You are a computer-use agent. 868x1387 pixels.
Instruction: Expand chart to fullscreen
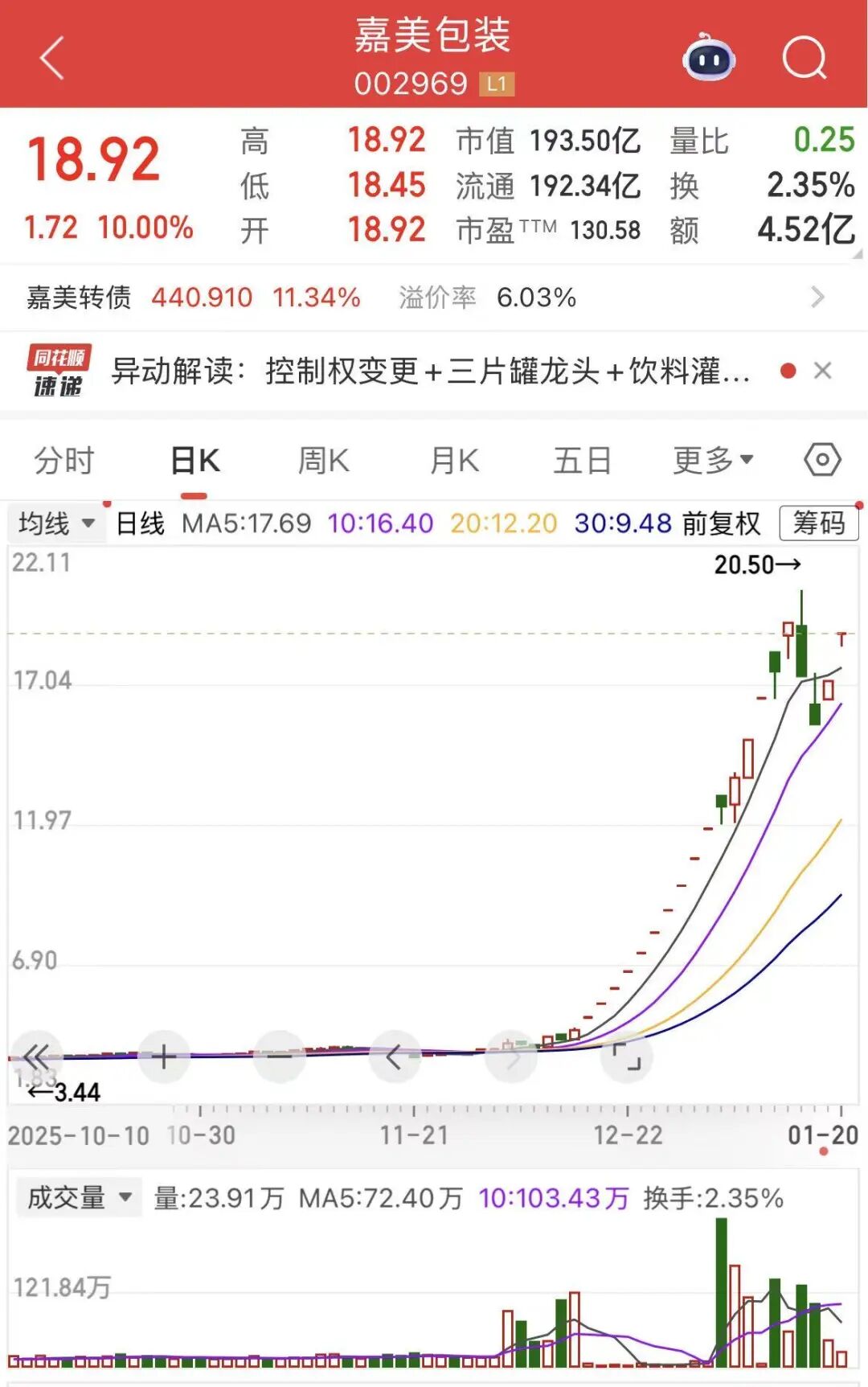(x=627, y=1057)
